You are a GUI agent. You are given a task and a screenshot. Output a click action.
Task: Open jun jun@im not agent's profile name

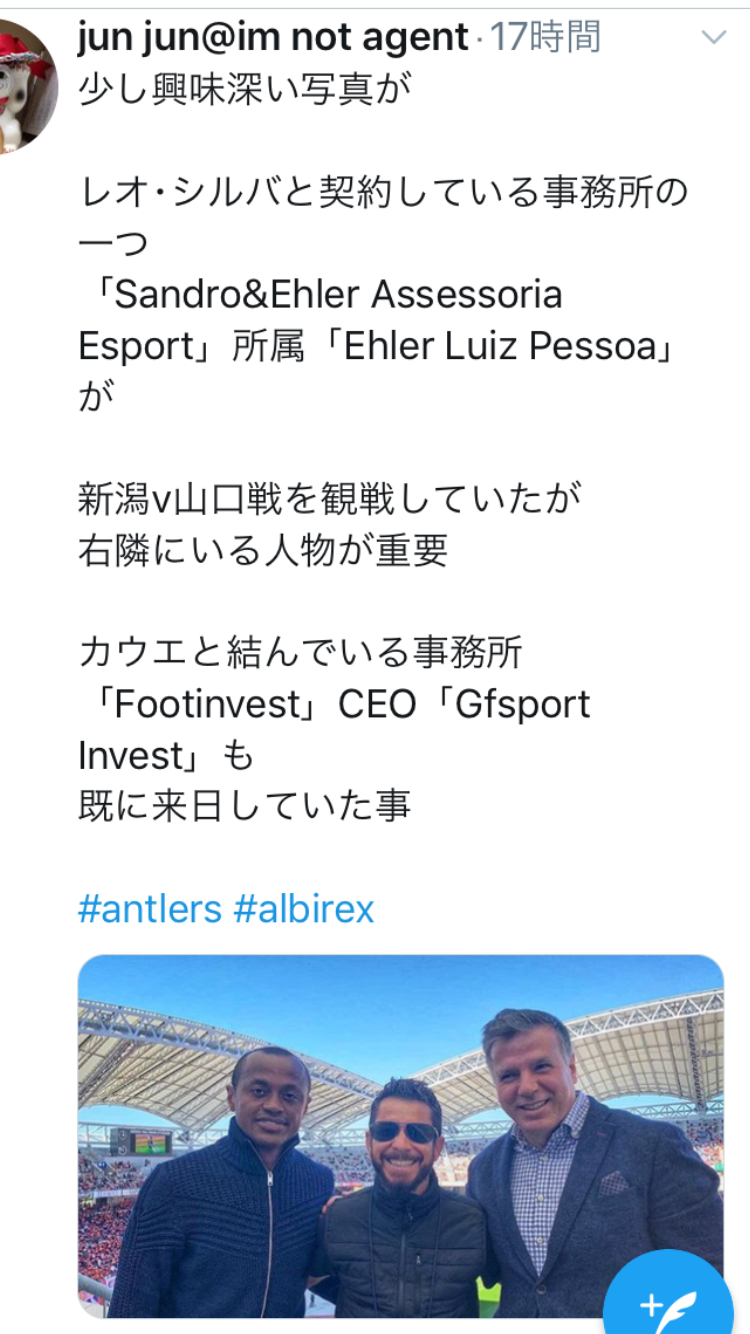click(273, 38)
